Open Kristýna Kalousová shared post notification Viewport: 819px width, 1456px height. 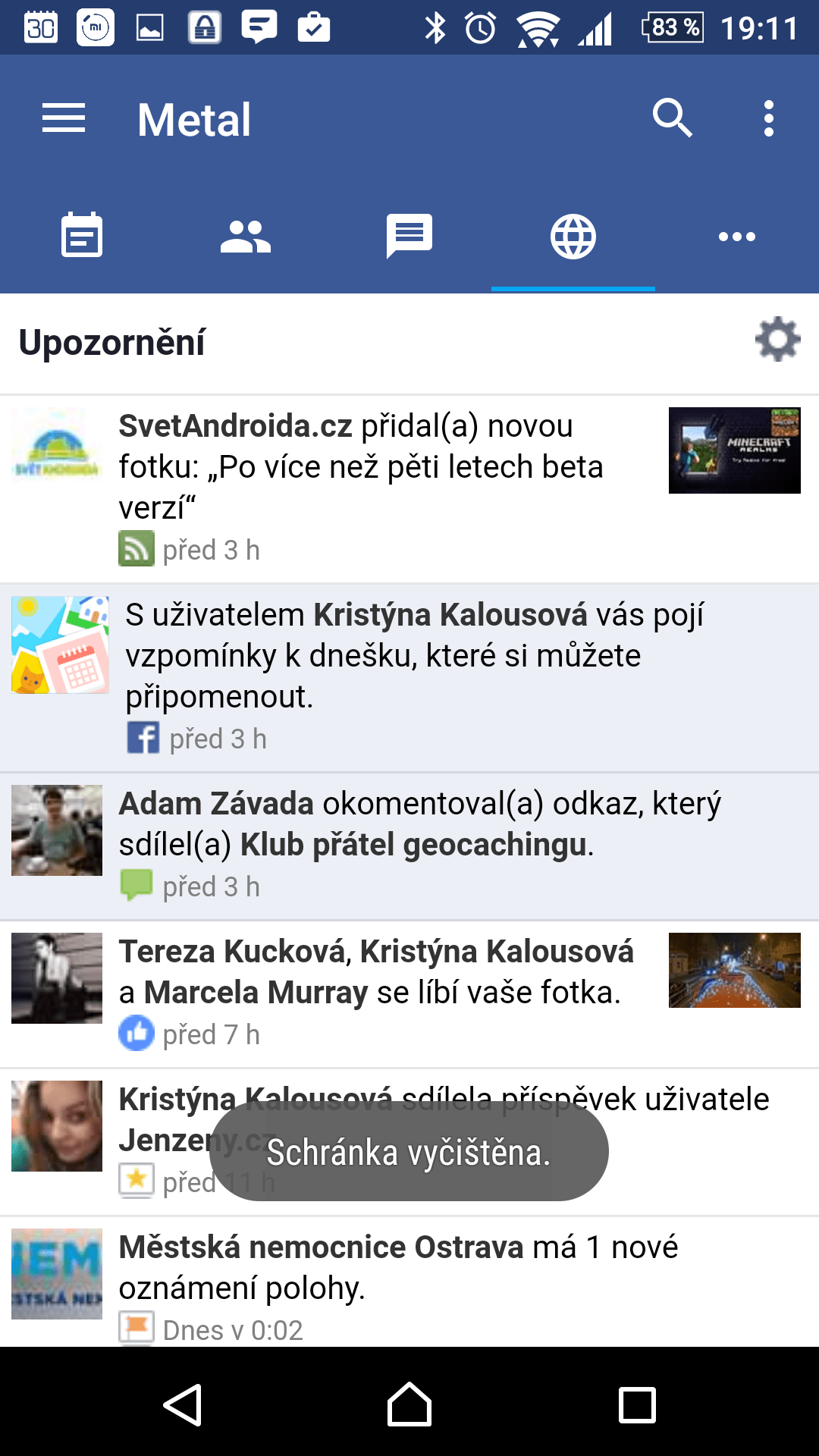click(409, 1142)
